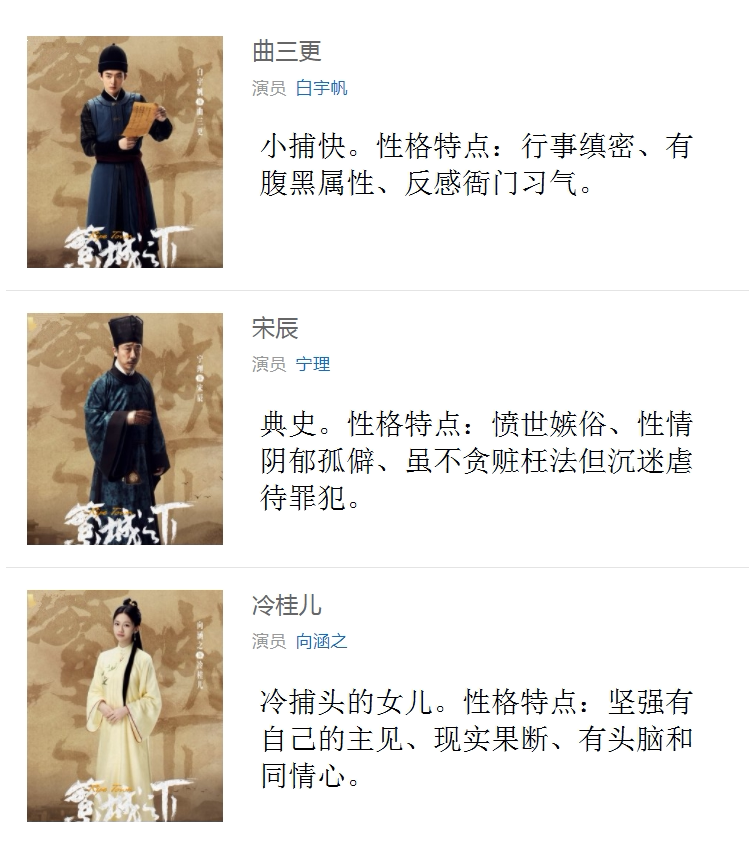The height and width of the screenshot is (865, 749).
Task: View the poster of character 曲三更
Action: [125, 152]
